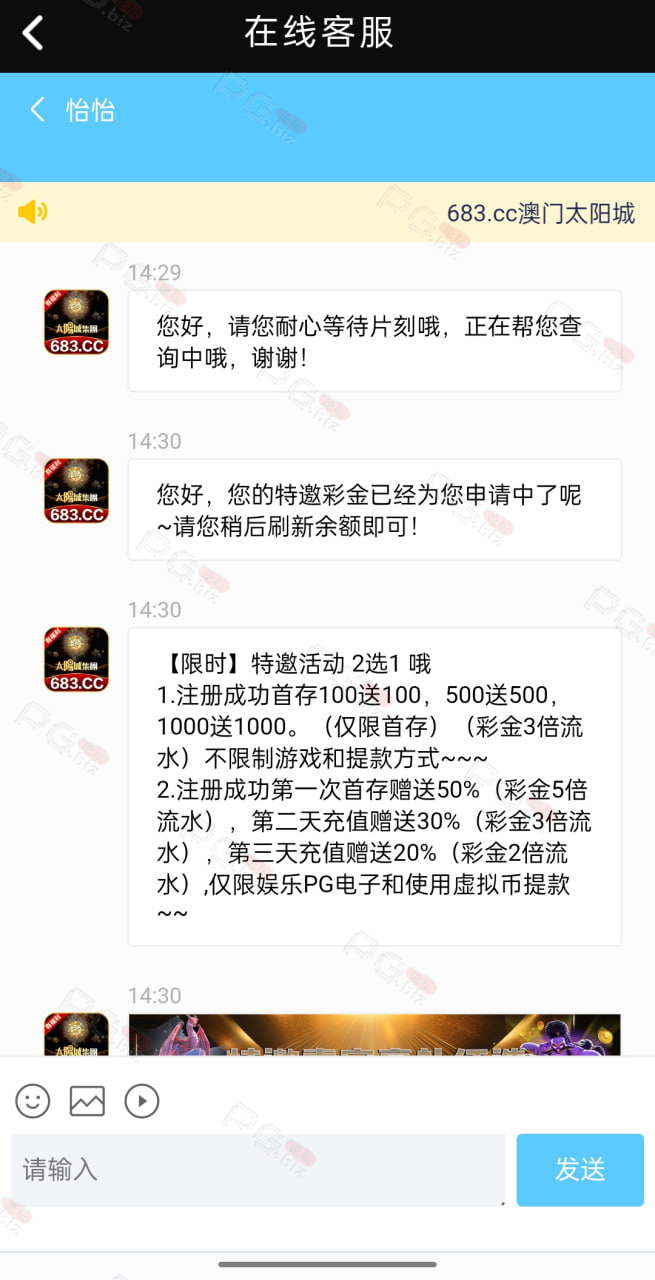Send a video using the play icon
Screen dimensions: 655x1280
pyautogui.click(x=142, y=1101)
